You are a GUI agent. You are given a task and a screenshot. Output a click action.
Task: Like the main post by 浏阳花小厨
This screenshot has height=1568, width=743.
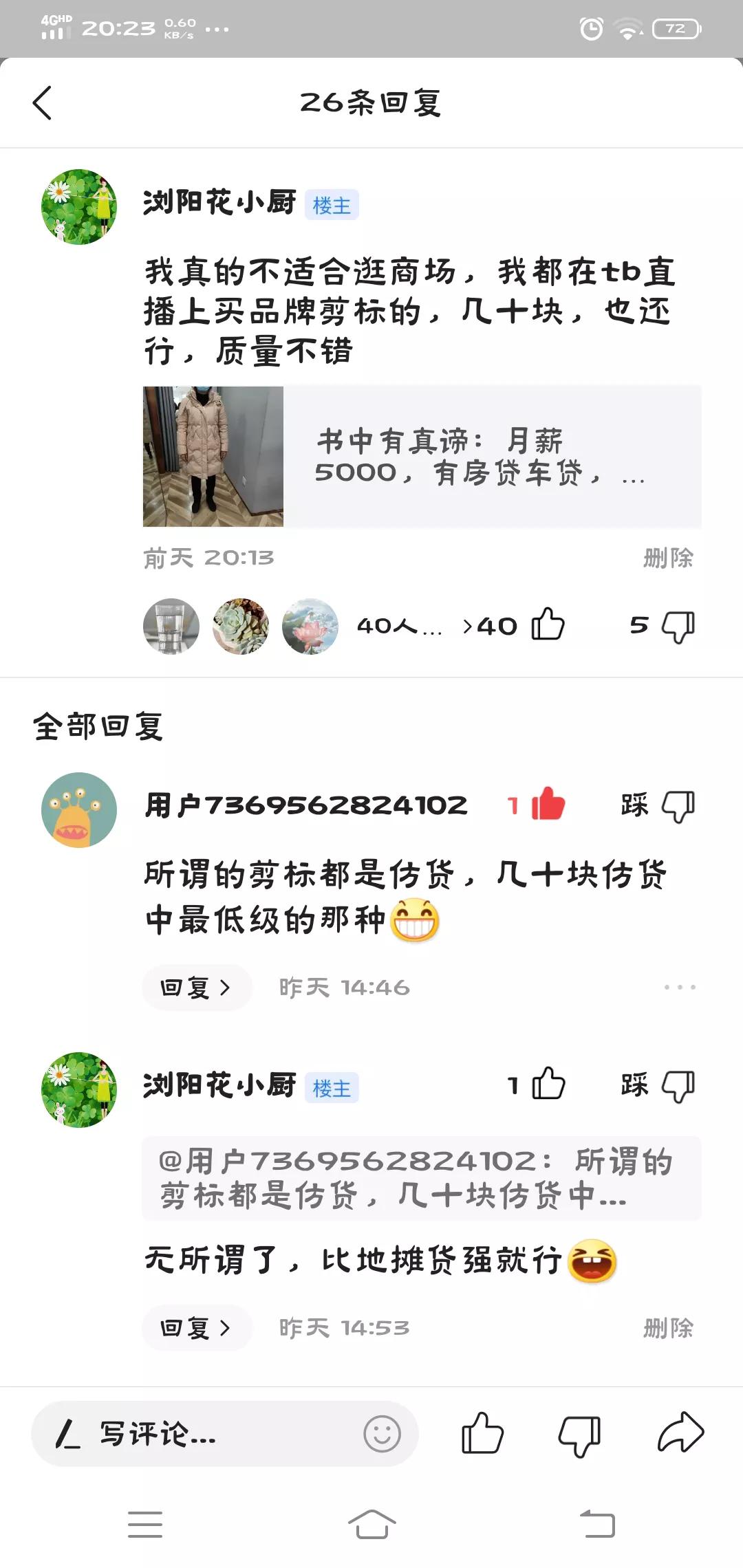[x=547, y=624]
